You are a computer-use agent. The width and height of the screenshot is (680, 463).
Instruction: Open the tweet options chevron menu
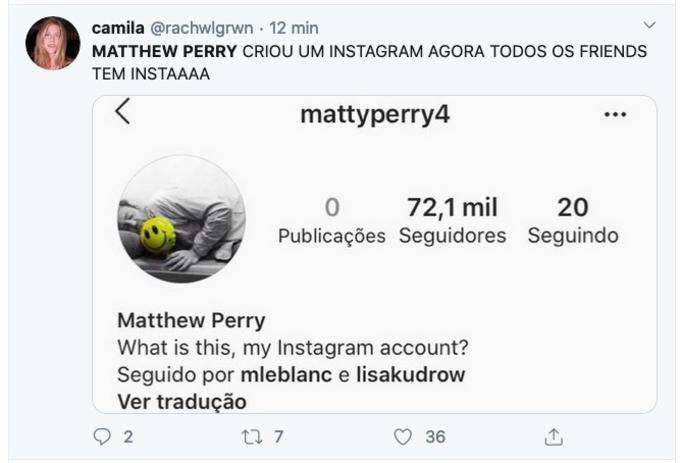click(649, 25)
